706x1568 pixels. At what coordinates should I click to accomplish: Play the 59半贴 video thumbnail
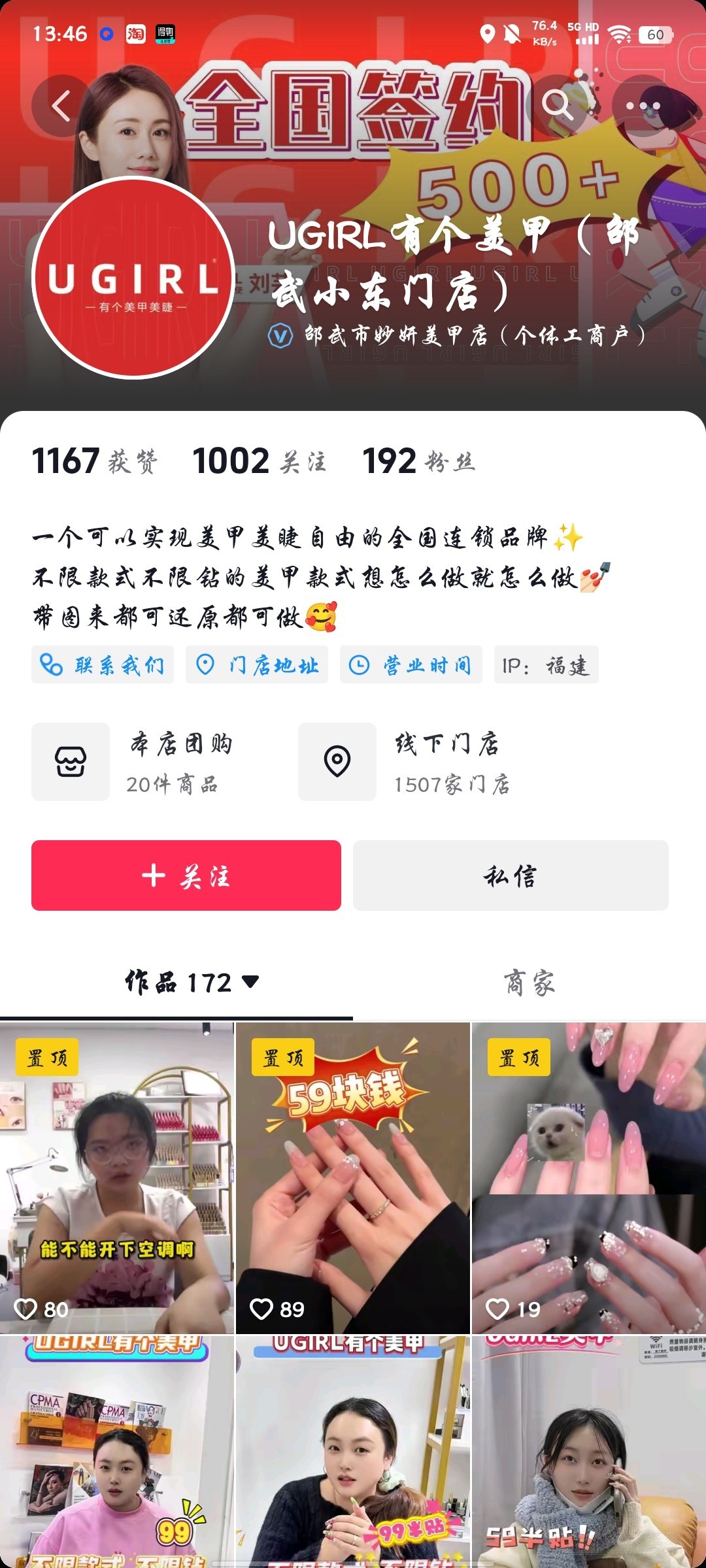pyautogui.click(x=588, y=1452)
